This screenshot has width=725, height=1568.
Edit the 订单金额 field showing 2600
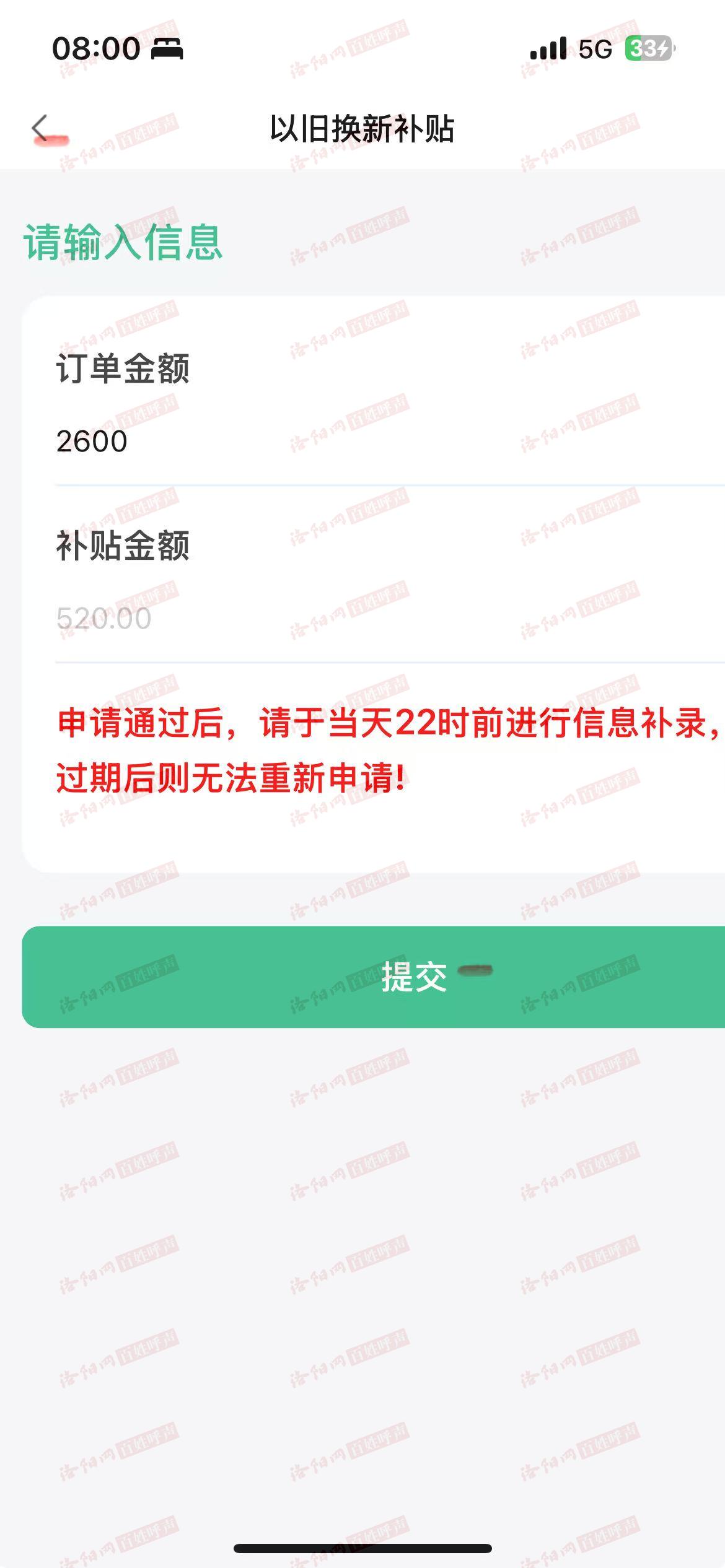click(x=390, y=442)
